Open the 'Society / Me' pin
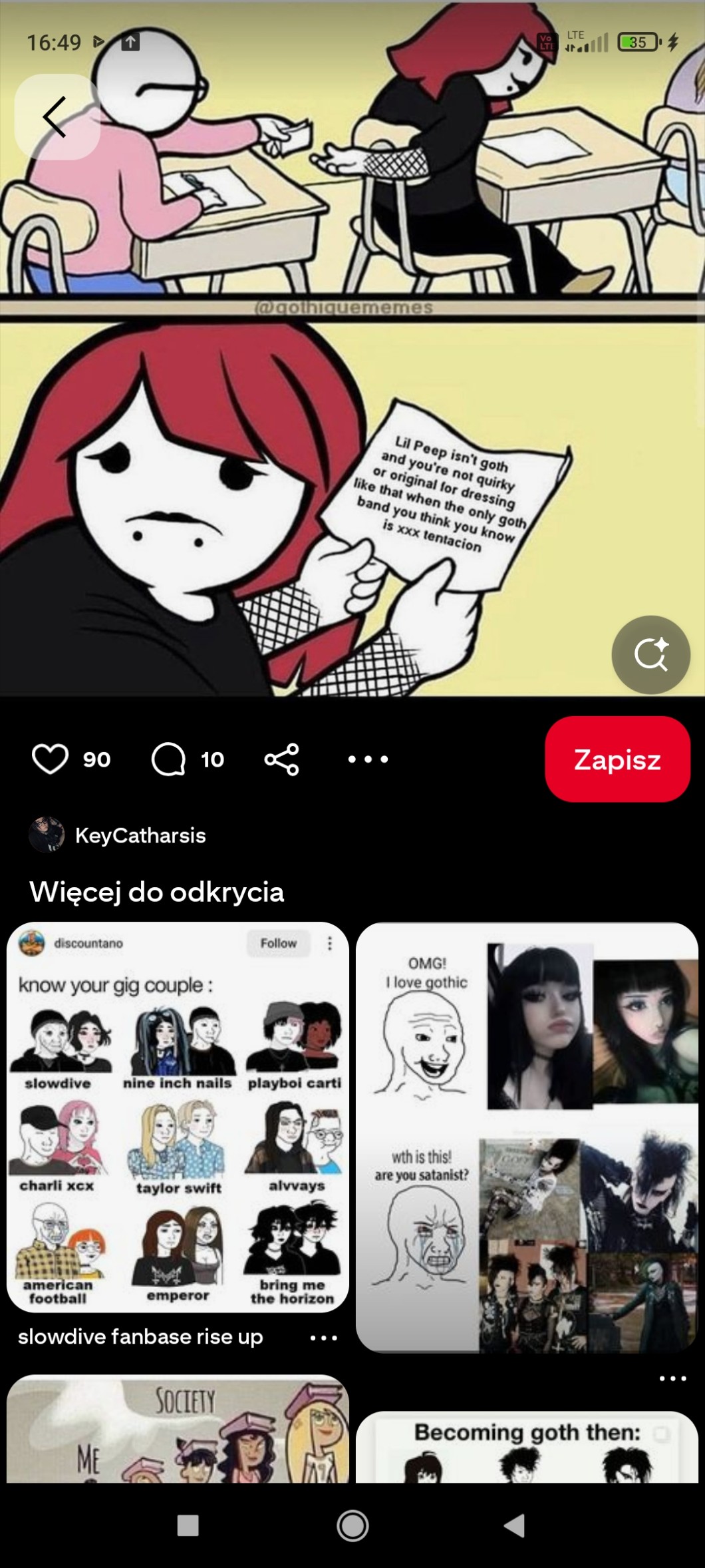 pos(178,1428)
